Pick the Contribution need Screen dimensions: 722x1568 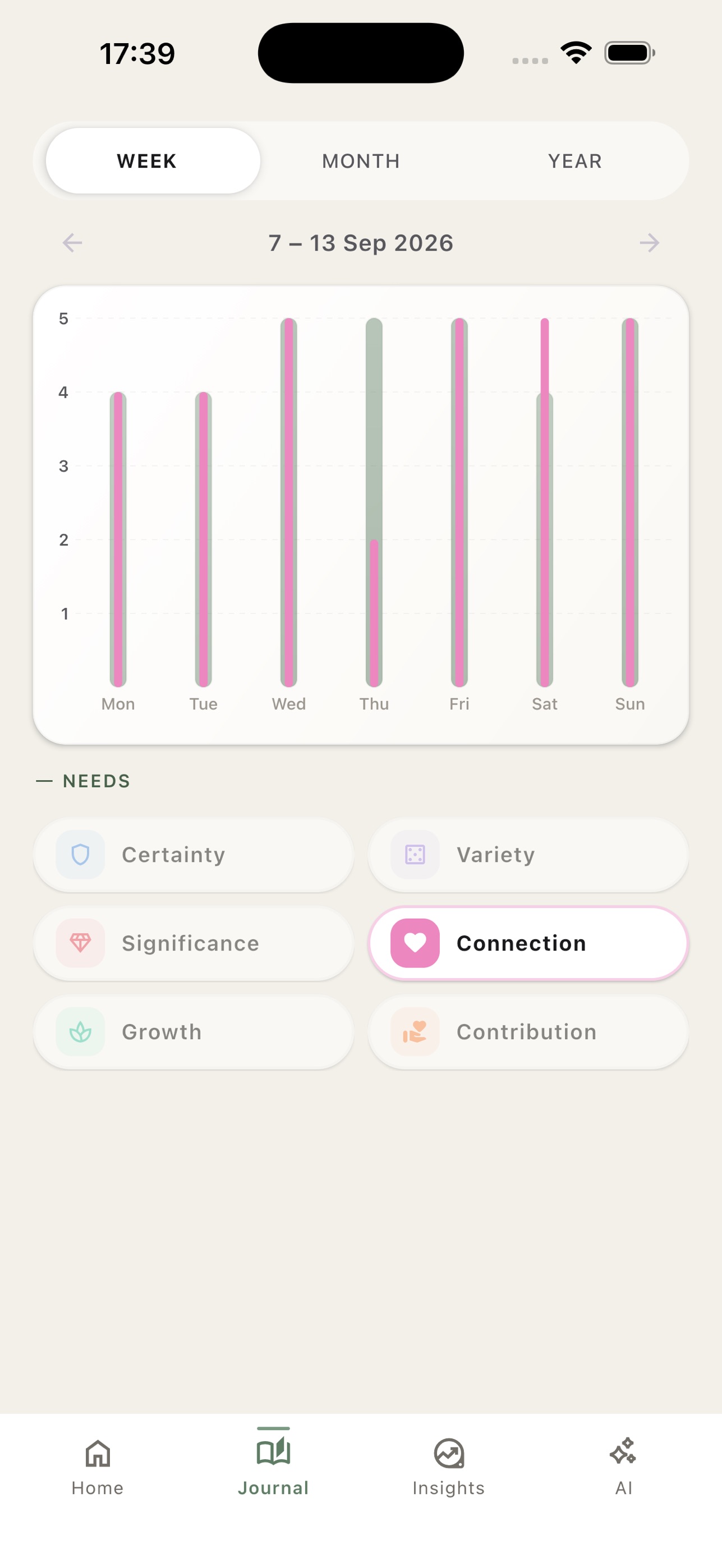[528, 1032]
